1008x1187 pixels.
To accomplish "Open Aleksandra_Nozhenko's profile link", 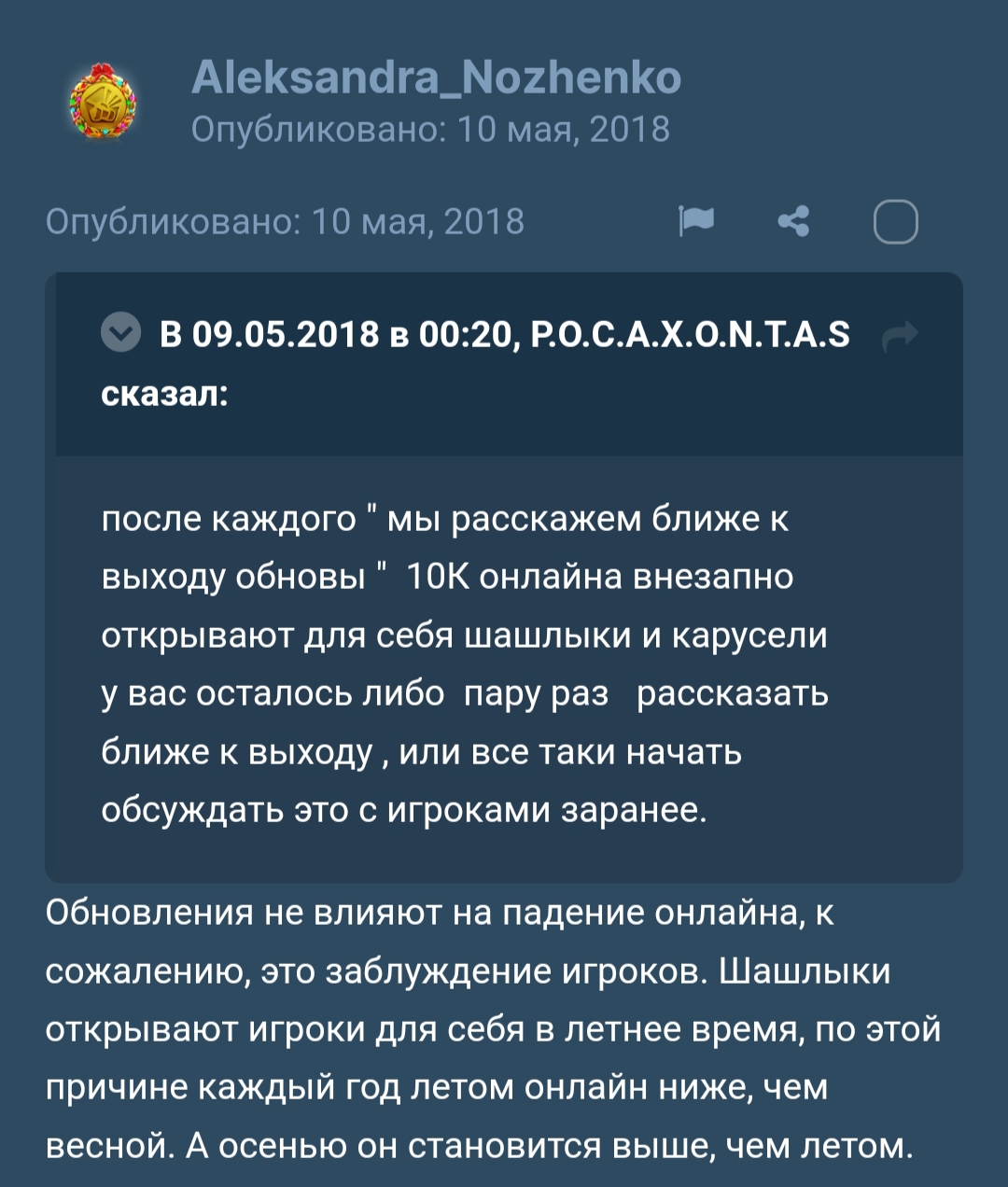I will (x=436, y=77).
